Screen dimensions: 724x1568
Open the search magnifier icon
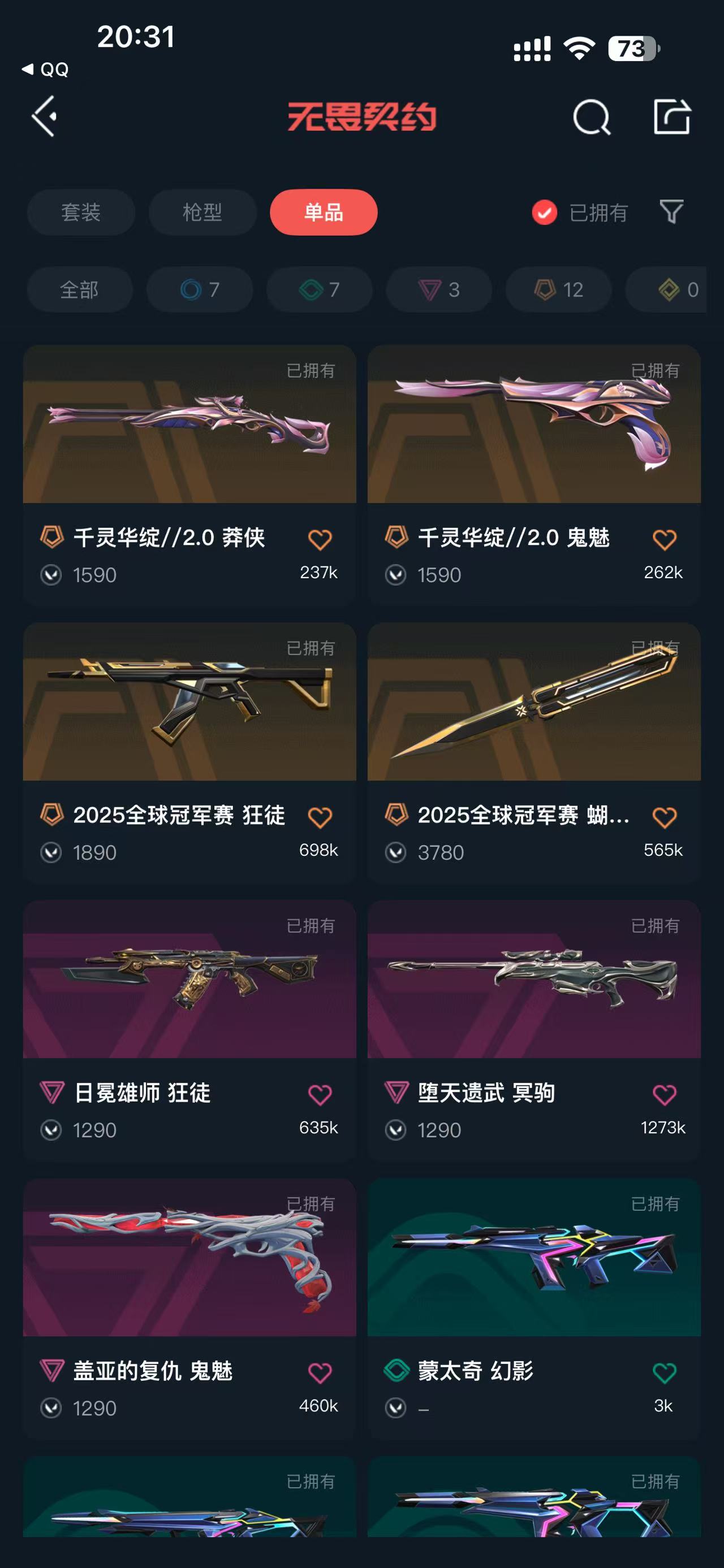coord(591,116)
